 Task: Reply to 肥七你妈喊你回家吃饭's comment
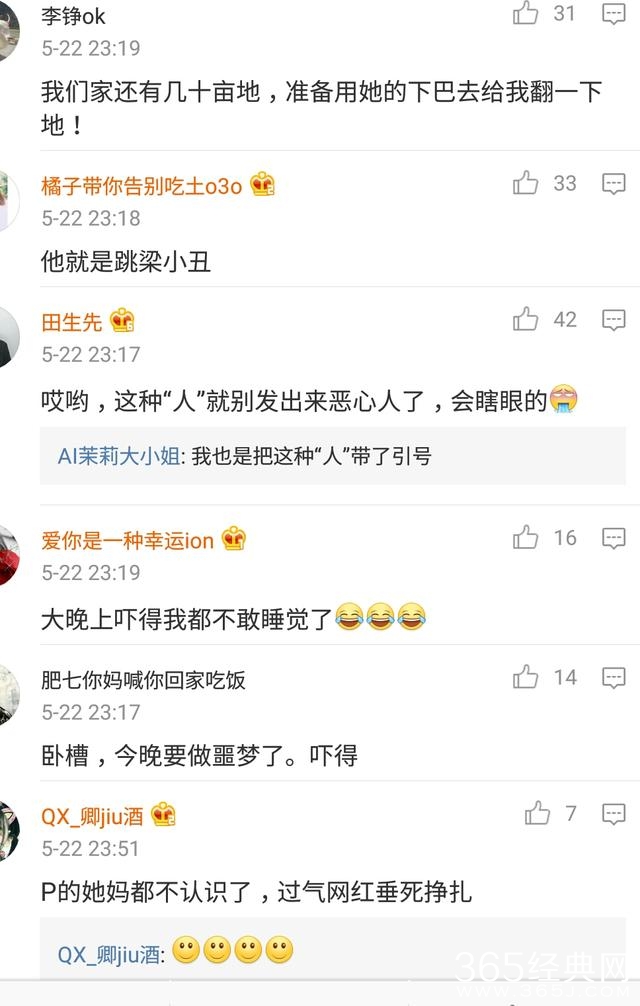[x=613, y=678]
